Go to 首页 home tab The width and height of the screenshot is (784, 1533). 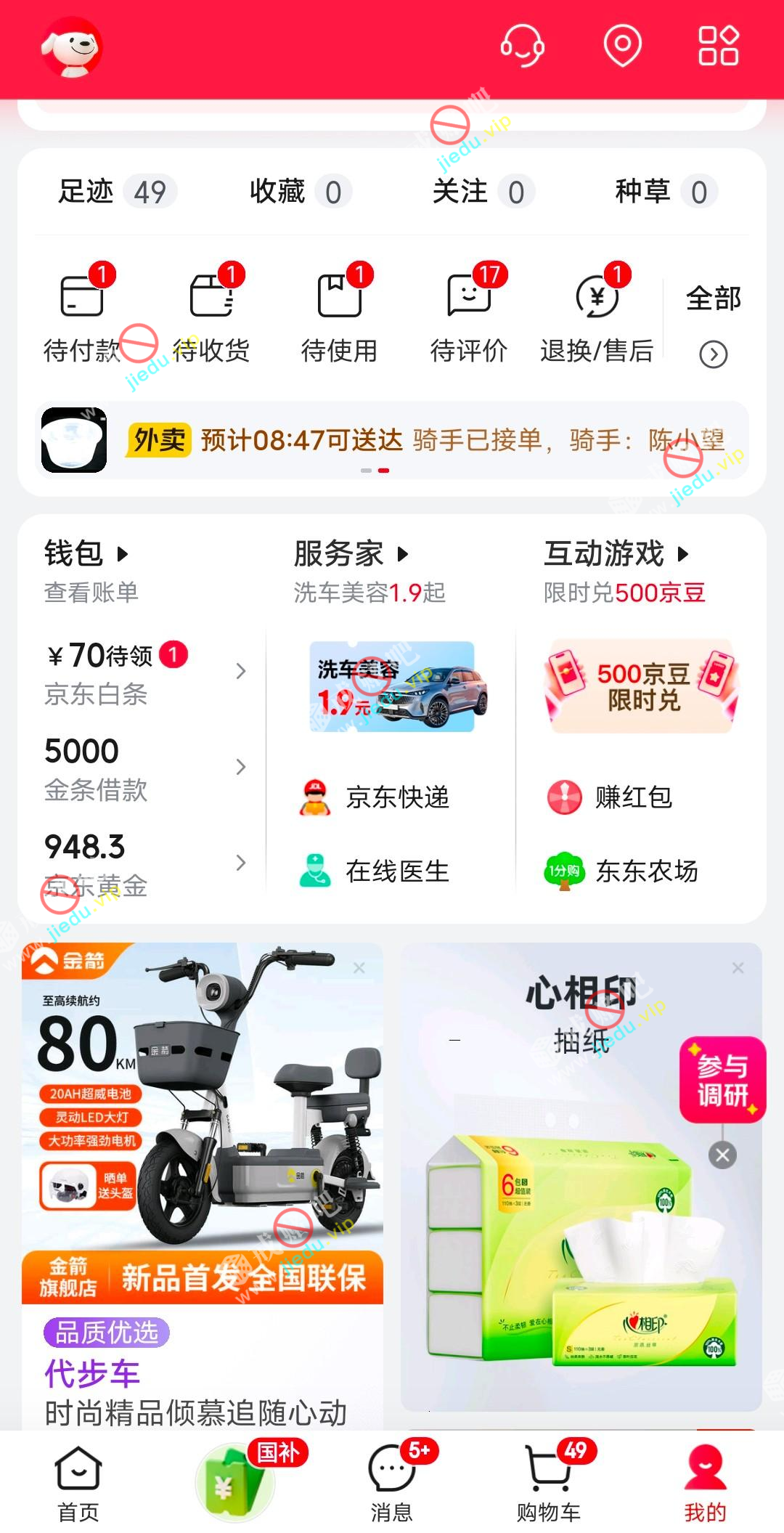pyautogui.click(x=78, y=1483)
